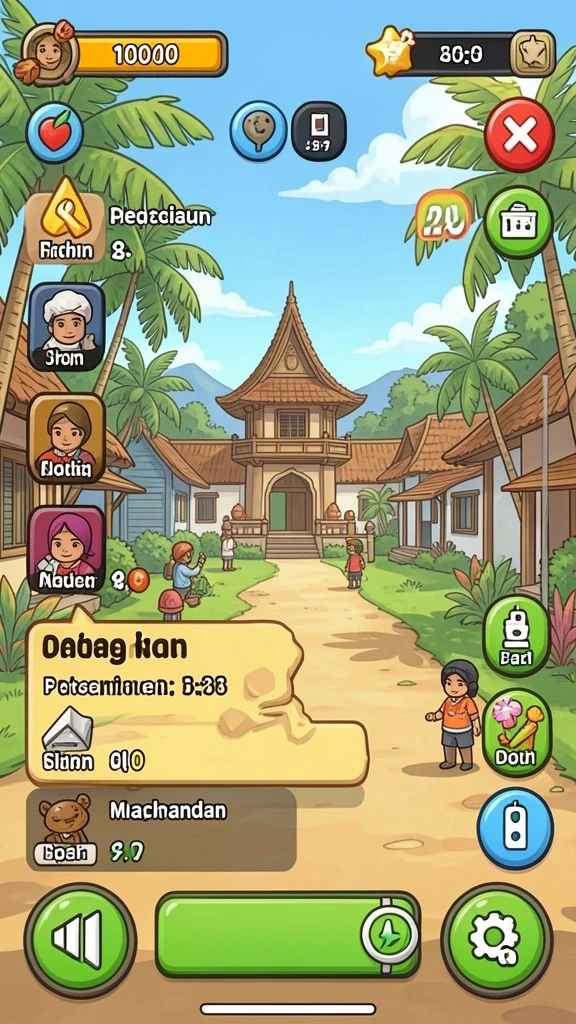Screen dimensions: 576x1024
Task: Open the Miachandan bear row
Action: pos(161,829)
